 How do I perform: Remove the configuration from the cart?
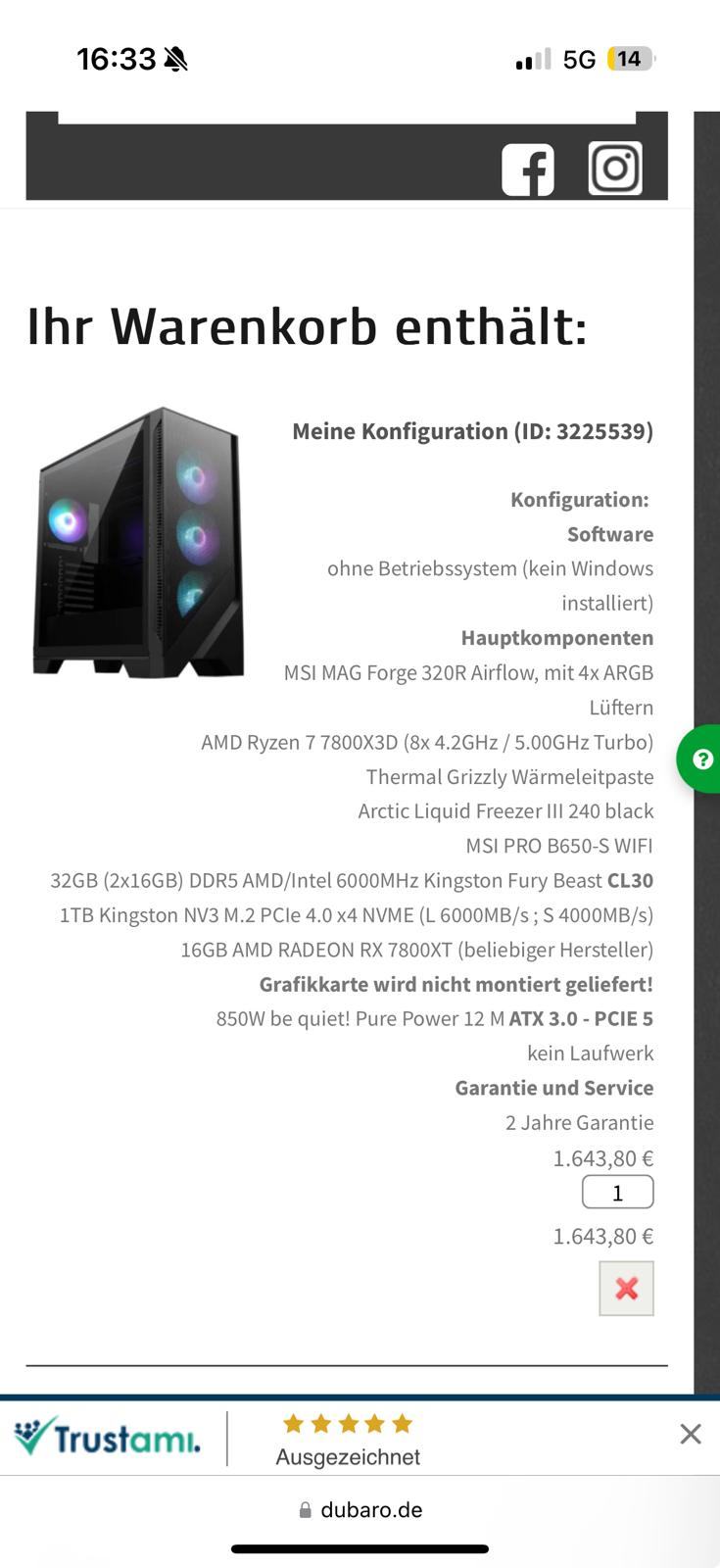(626, 1288)
